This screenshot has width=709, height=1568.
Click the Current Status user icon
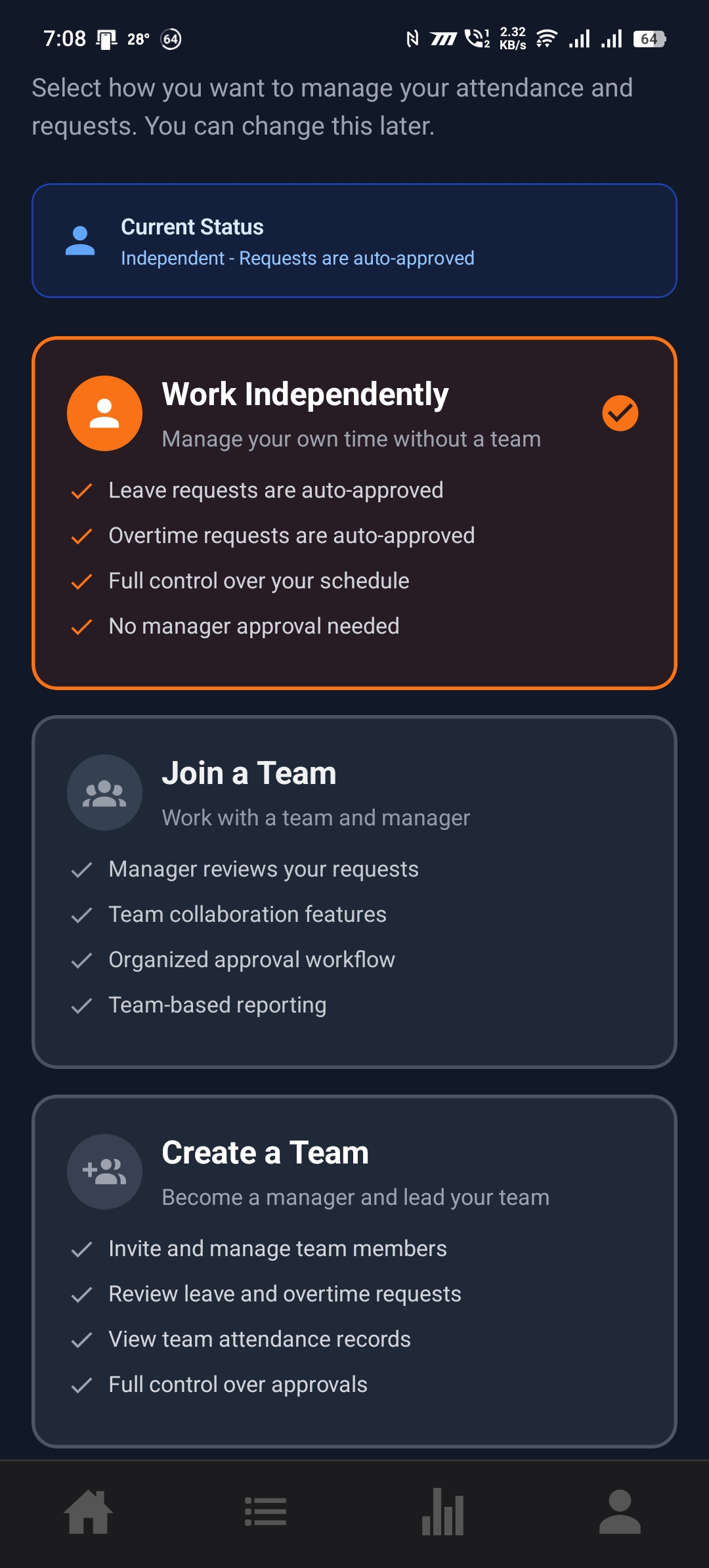(x=79, y=242)
